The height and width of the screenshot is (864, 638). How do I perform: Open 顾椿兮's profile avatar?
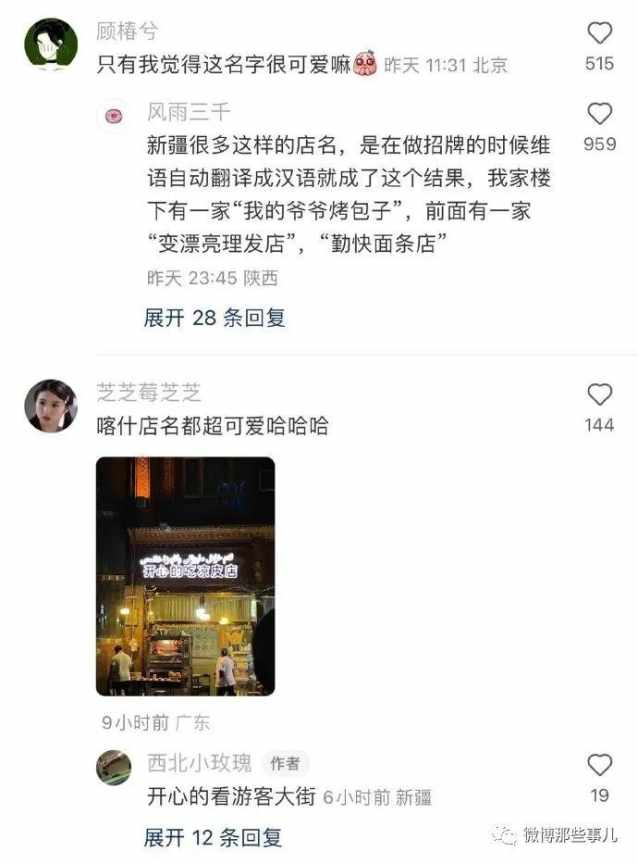pyautogui.click(x=50, y=44)
